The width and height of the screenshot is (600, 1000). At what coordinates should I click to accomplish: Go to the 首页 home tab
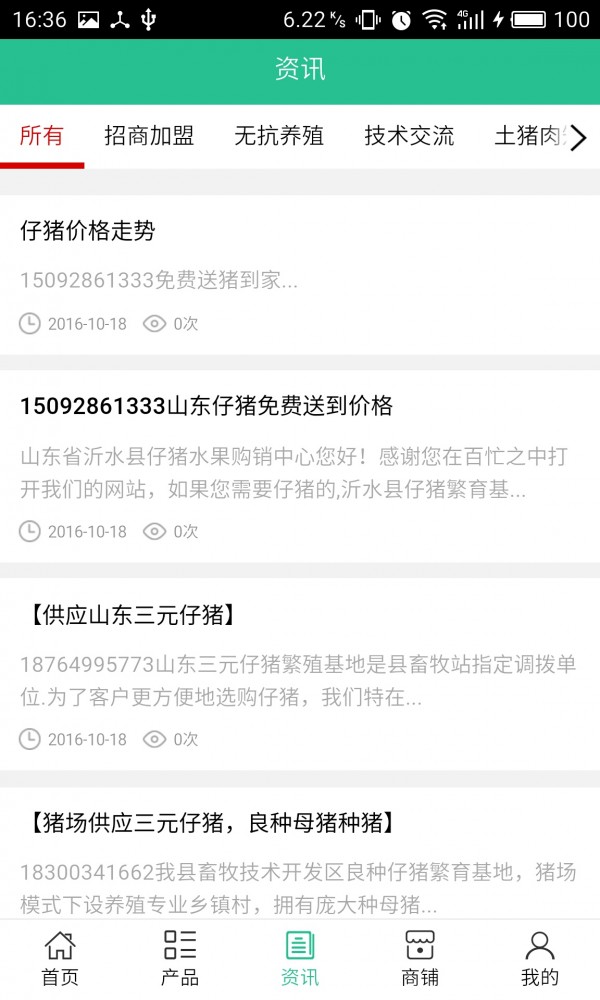pos(60,958)
